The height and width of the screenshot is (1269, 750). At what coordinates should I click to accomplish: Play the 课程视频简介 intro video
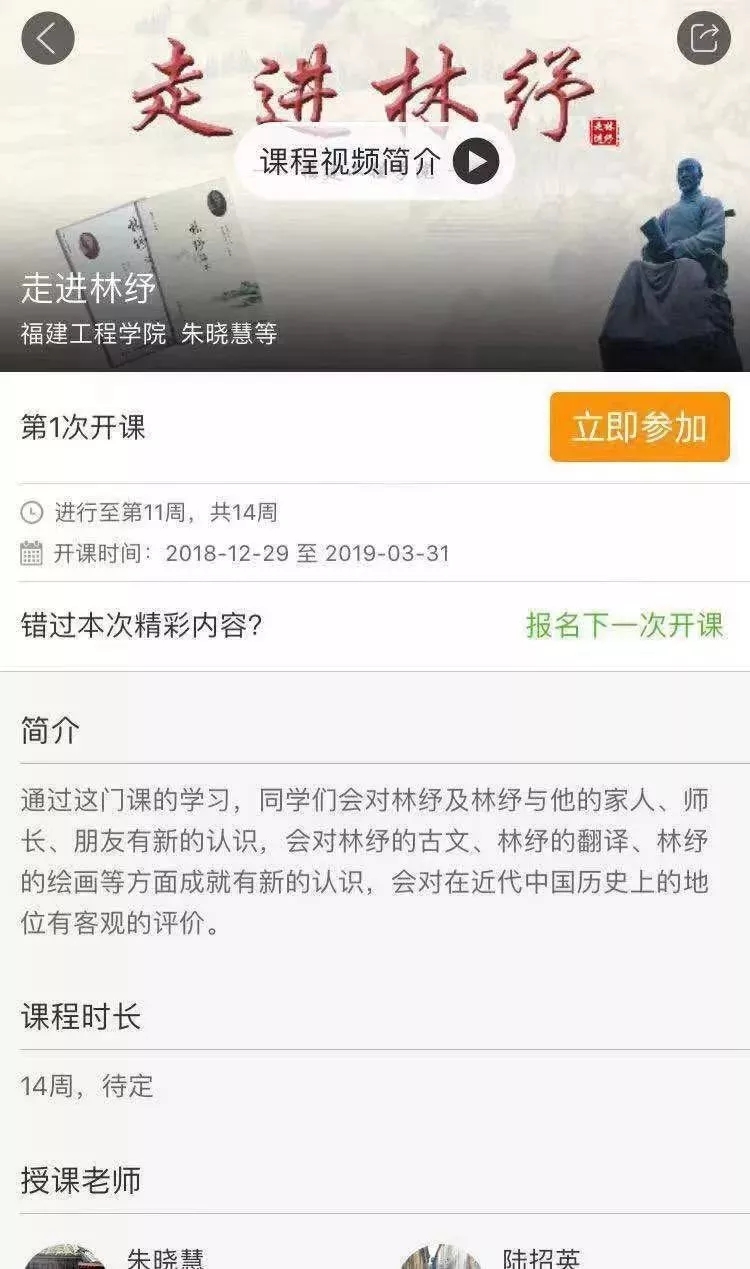point(375,161)
